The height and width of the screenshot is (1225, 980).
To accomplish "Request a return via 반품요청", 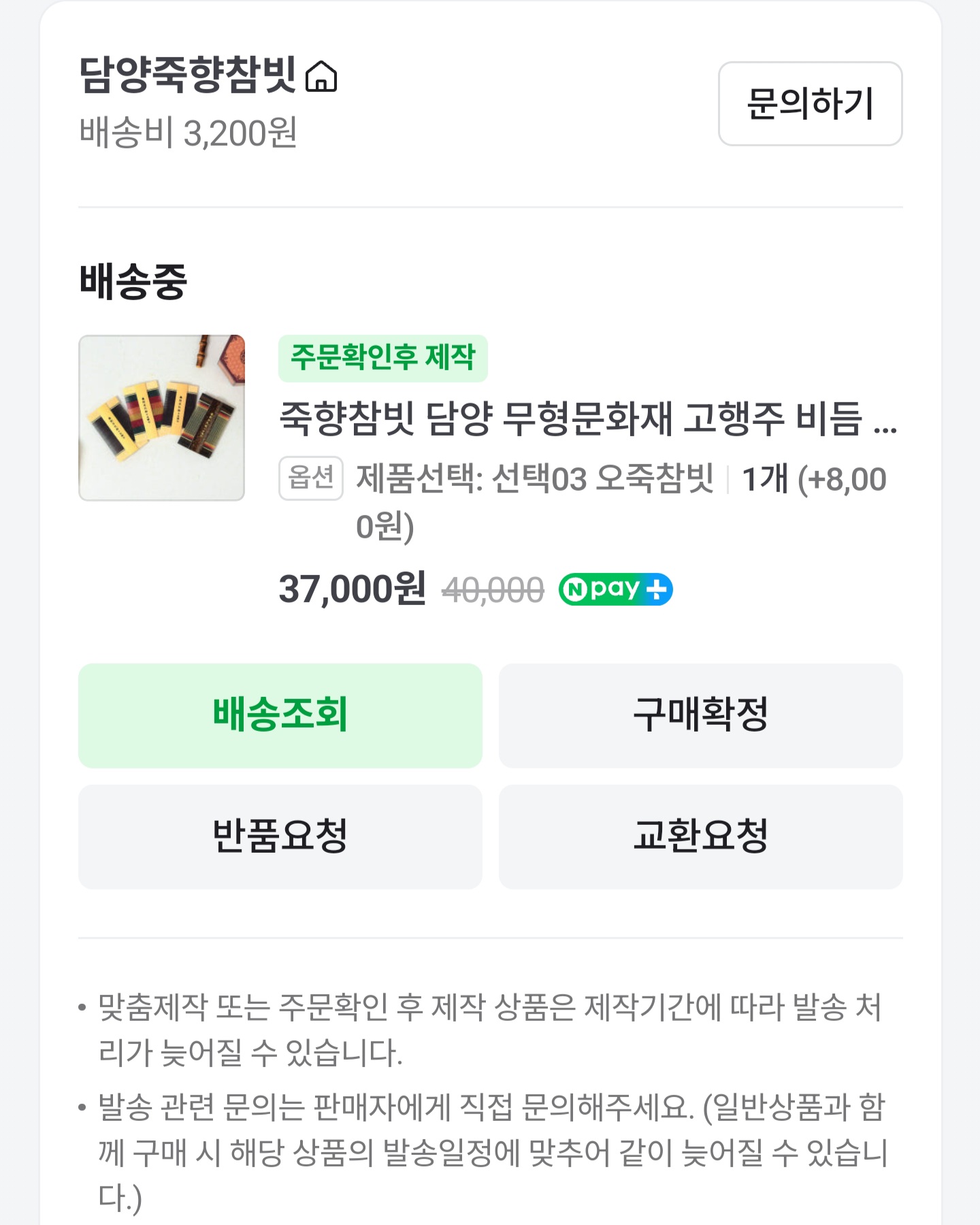I will pos(280,836).
